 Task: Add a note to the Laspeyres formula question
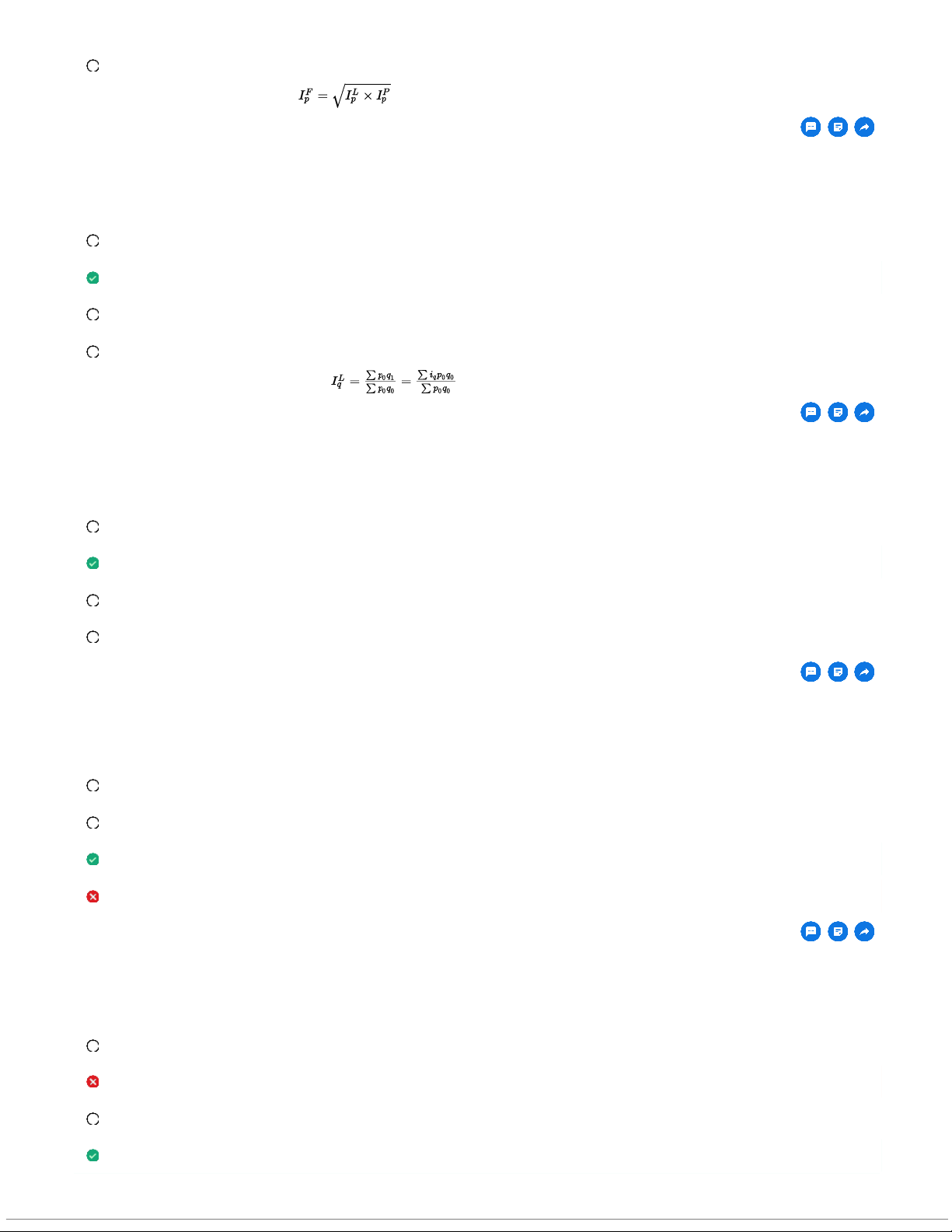pos(838,412)
